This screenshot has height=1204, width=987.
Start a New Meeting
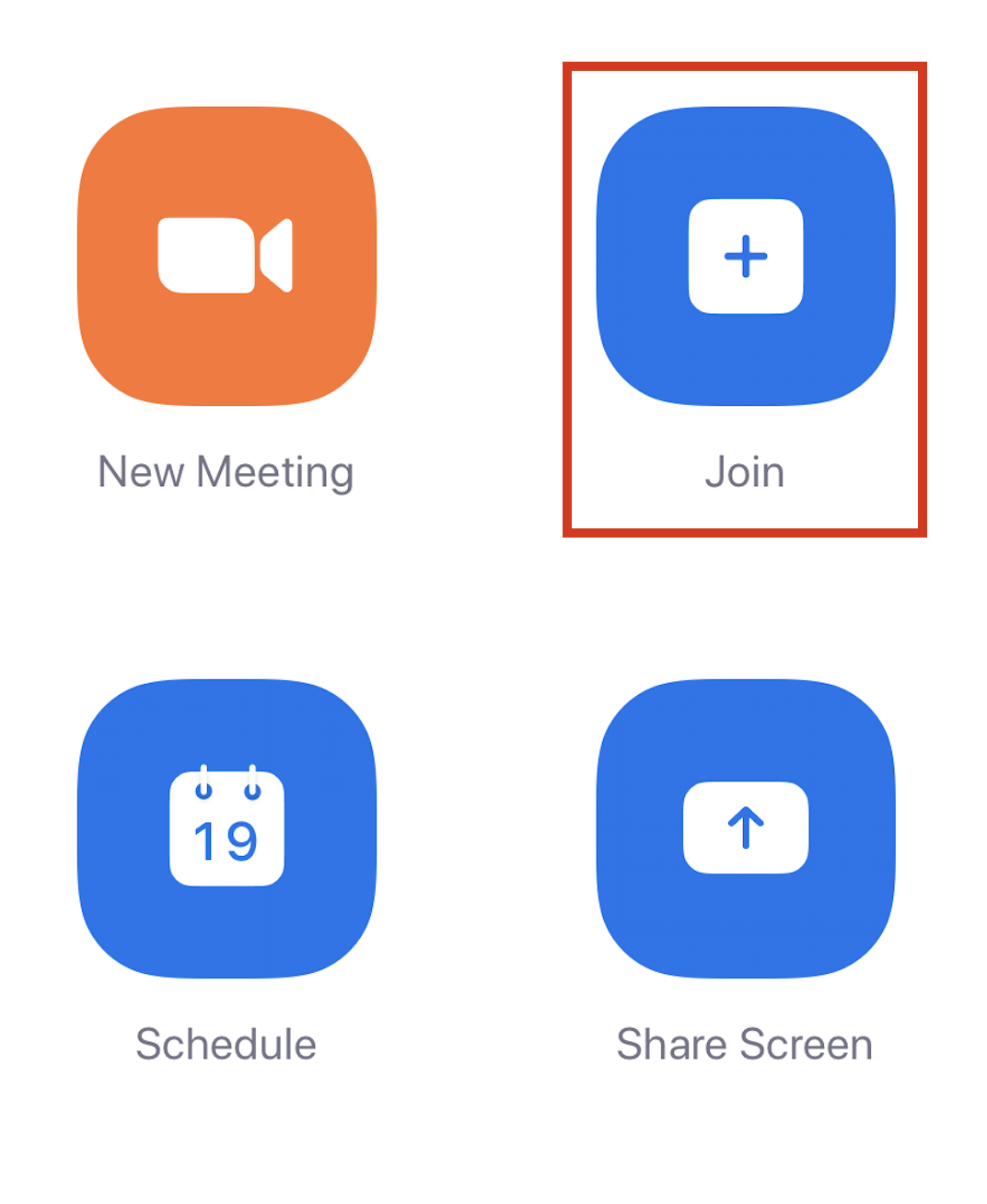tap(226, 257)
